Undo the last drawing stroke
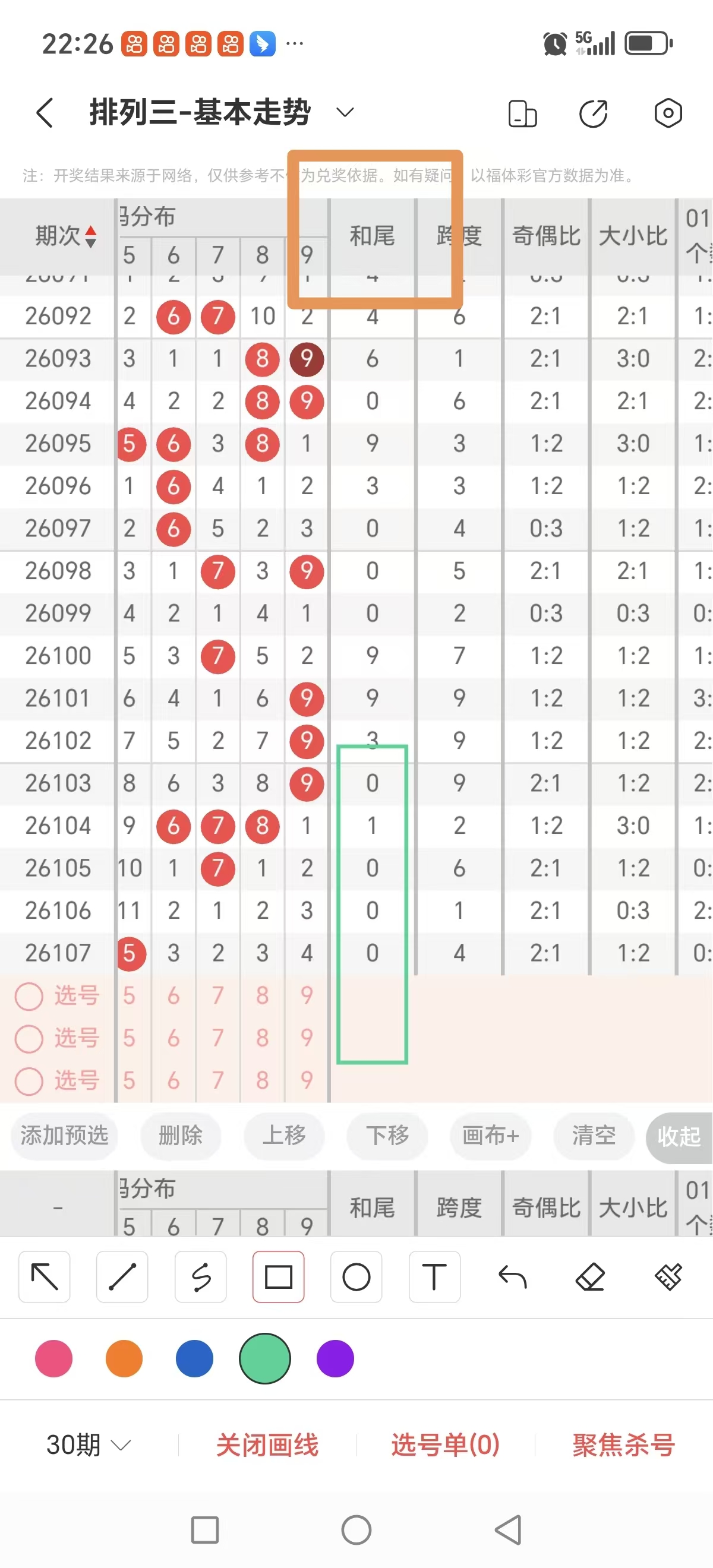The height and width of the screenshot is (1568, 713). point(512,1276)
